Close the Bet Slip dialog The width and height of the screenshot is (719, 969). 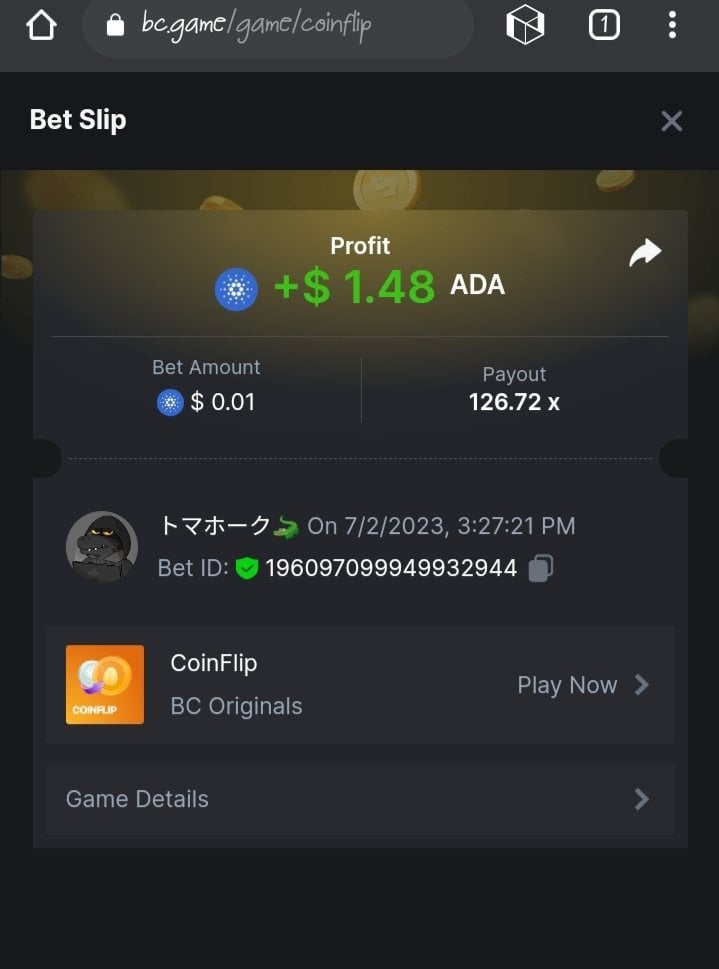coord(671,121)
